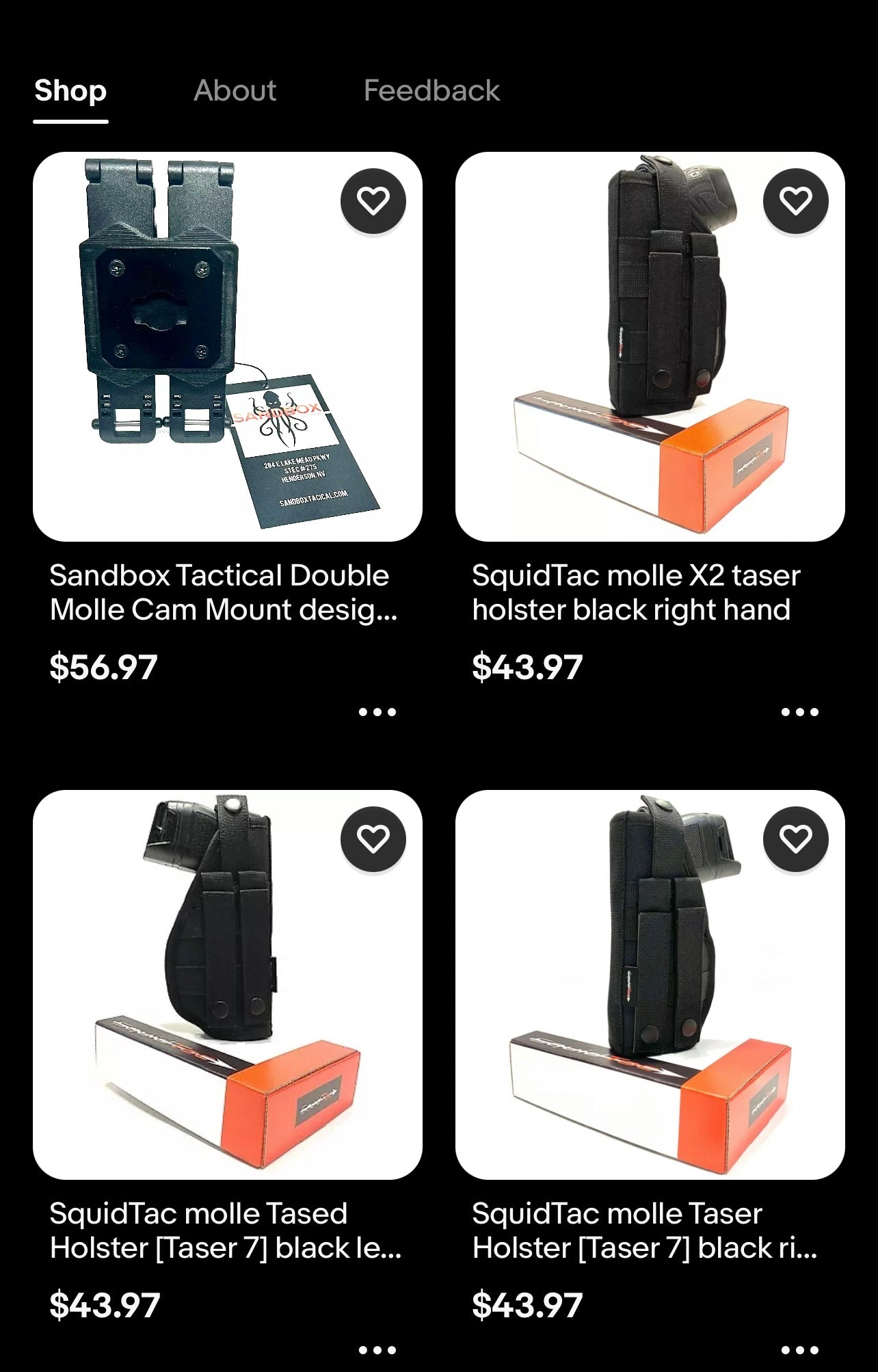This screenshot has height=1372, width=878.
Task: Open Sandbox Tactical Double Molle Cam Mount listing
Action: pyautogui.click(x=227, y=347)
